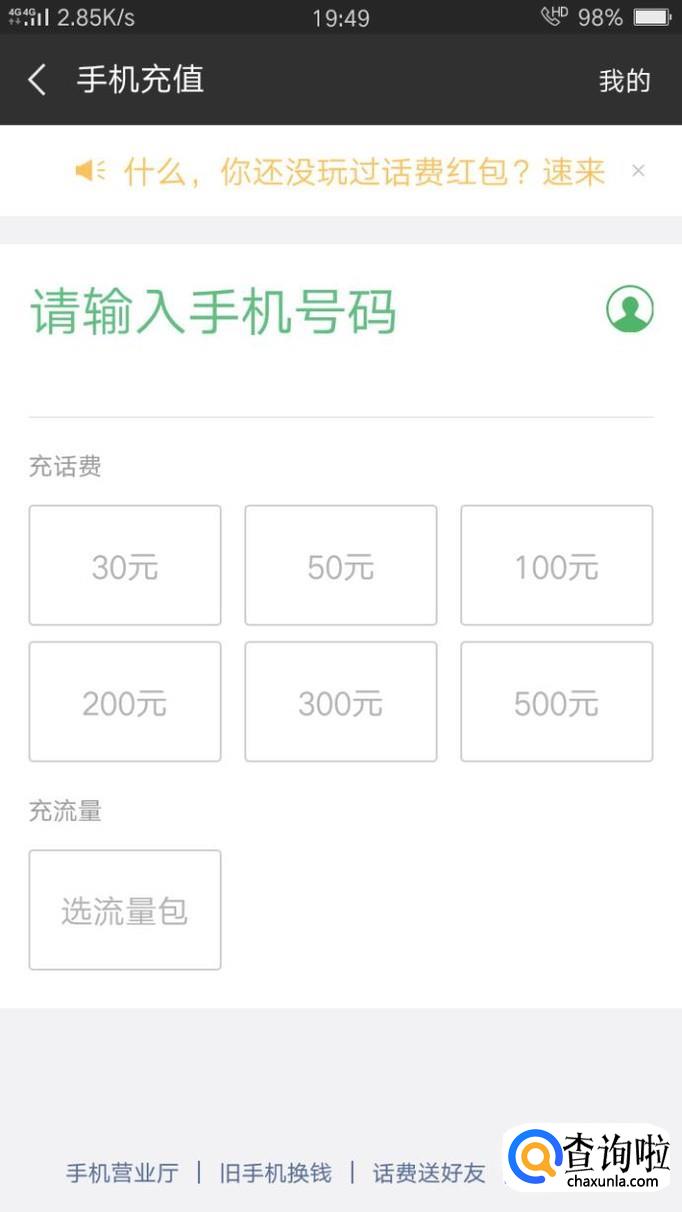Screen dimensions: 682x1212
Task: Choose the 100元 recharge option
Action: pyautogui.click(x=557, y=565)
